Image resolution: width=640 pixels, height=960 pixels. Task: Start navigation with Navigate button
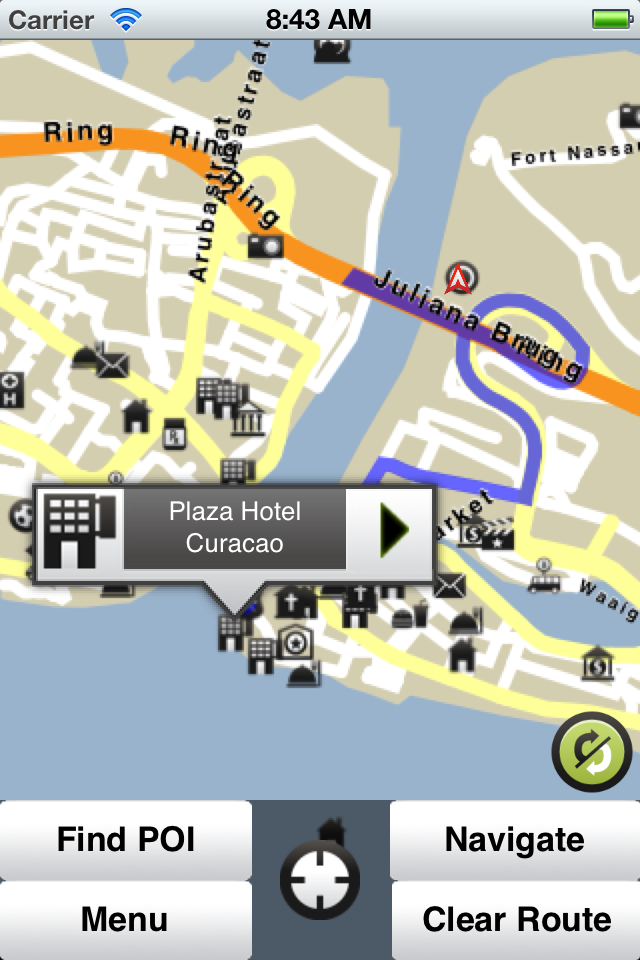pos(514,839)
